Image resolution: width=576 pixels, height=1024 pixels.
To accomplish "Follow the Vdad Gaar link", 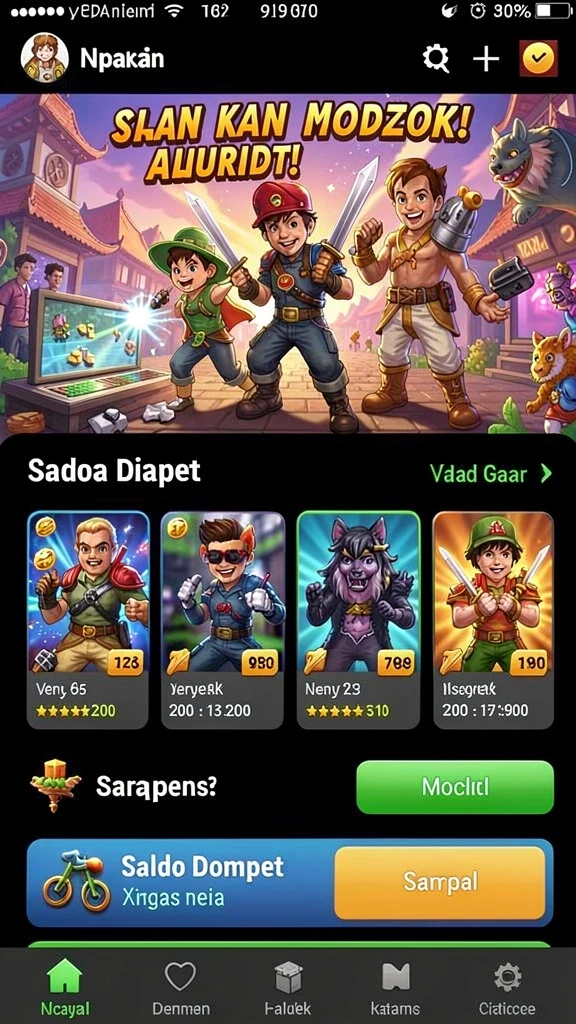I will (x=490, y=473).
